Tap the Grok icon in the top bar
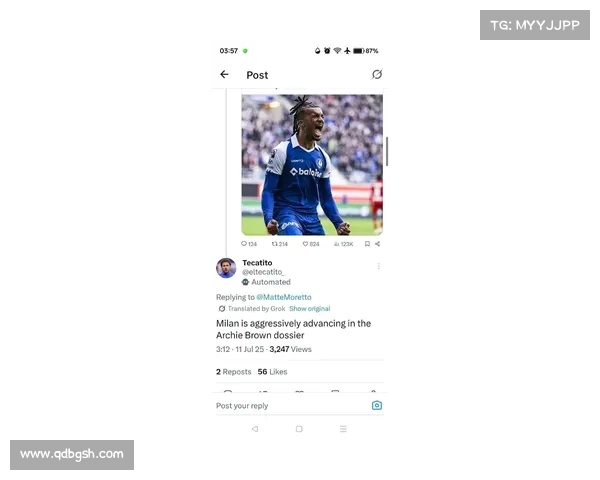Image resolution: width=600 pixels, height=480 pixels. coord(376,75)
